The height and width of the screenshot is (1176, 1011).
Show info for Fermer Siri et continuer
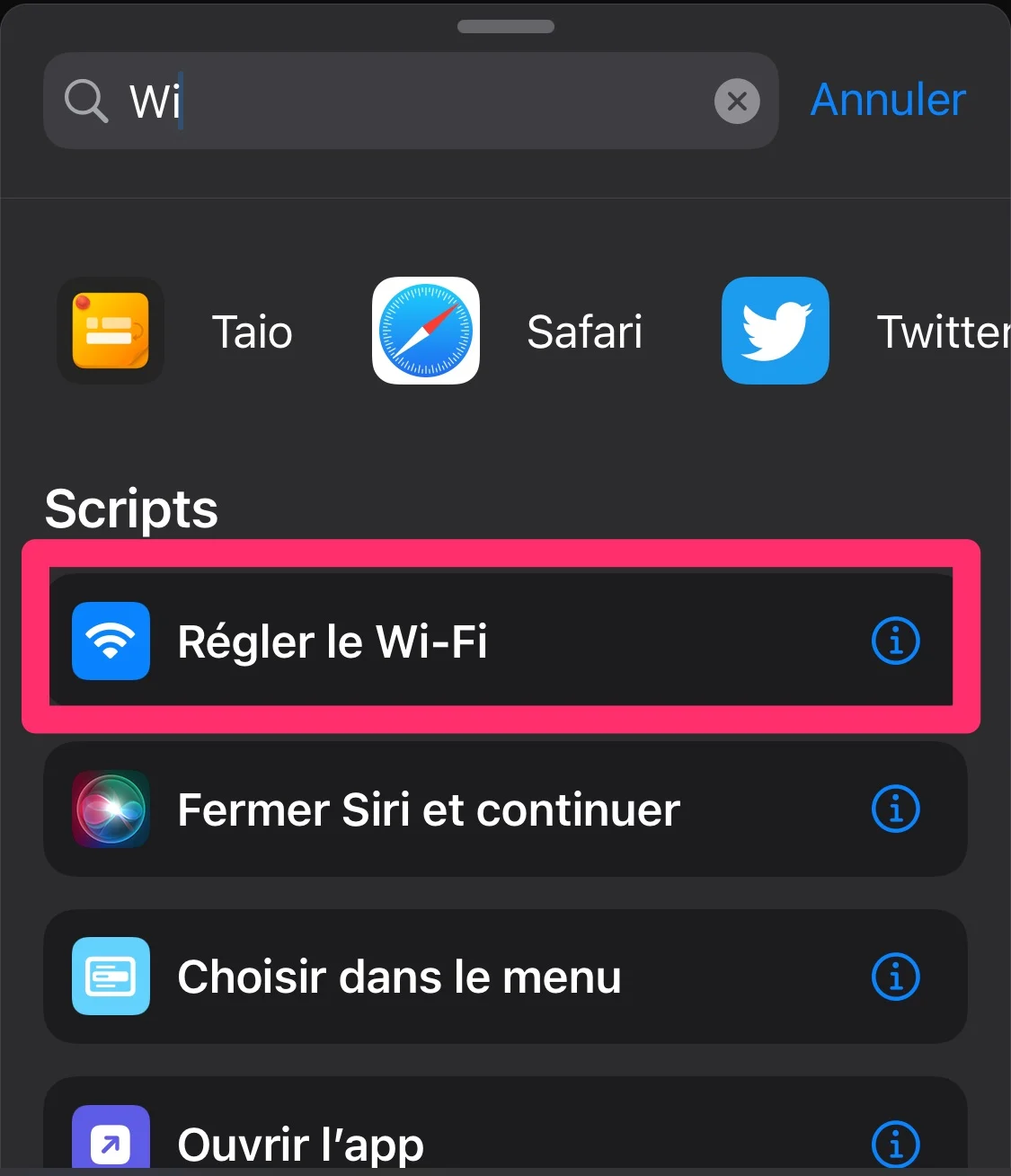(896, 809)
